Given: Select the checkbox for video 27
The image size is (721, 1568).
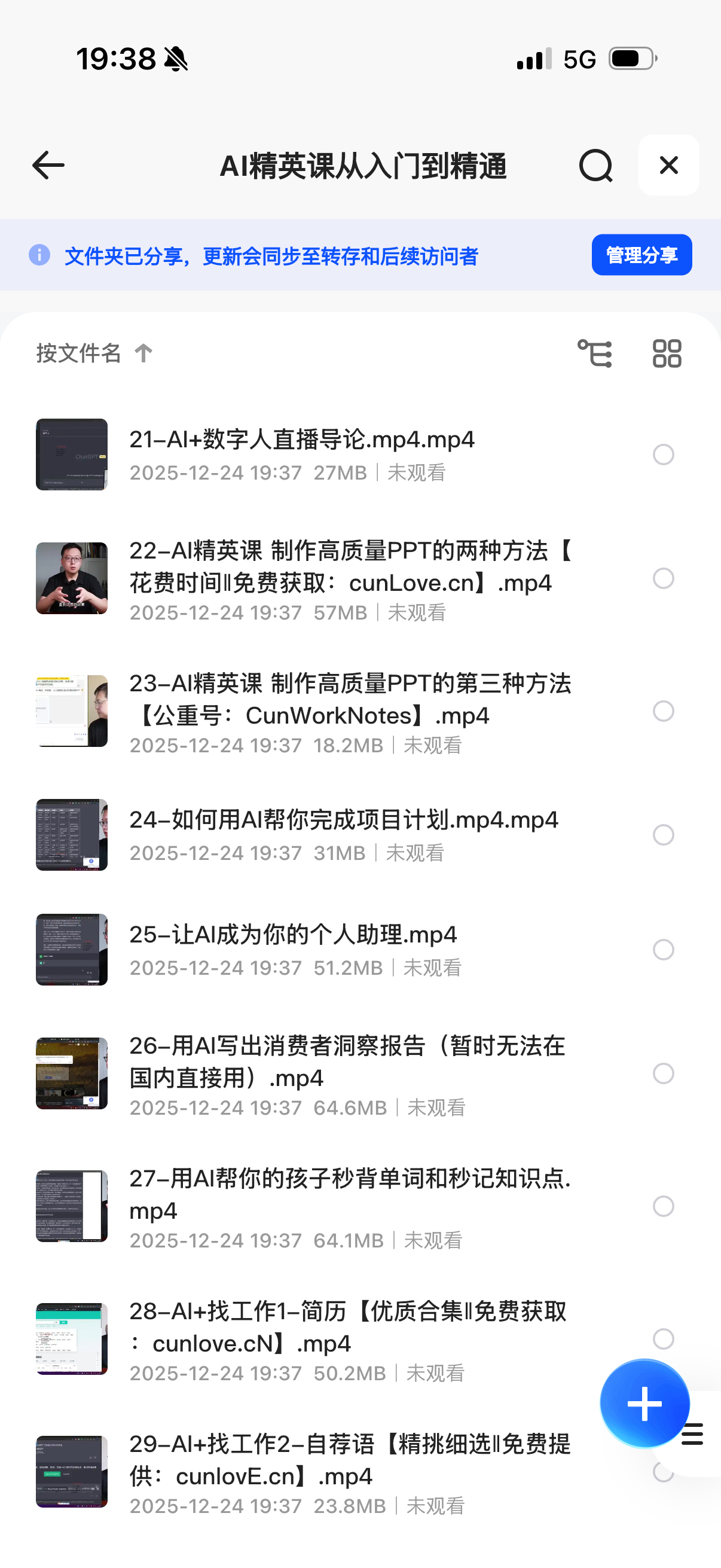Looking at the screenshot, I should [x=663, y=1206].
